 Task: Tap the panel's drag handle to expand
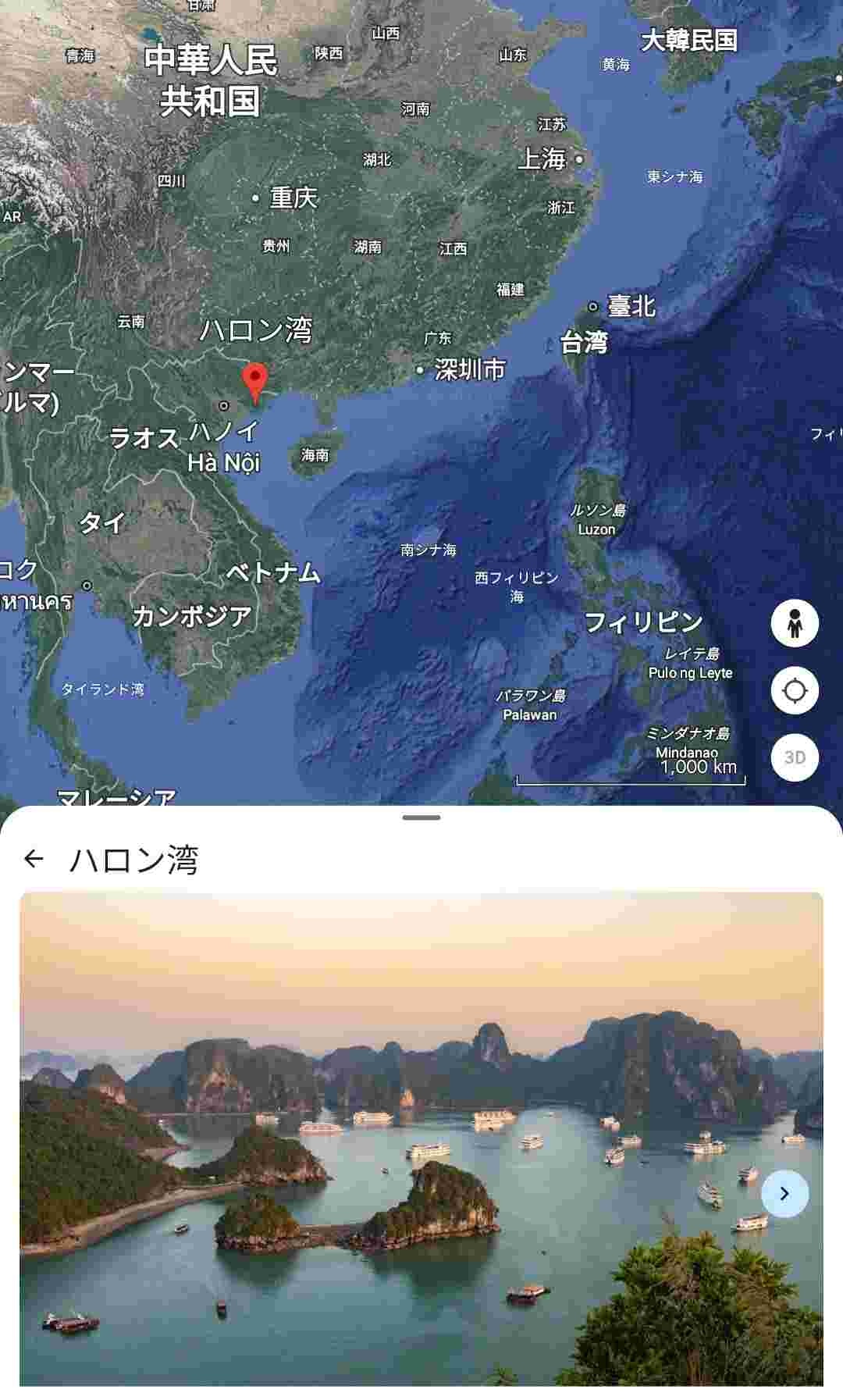click(421, 818)
